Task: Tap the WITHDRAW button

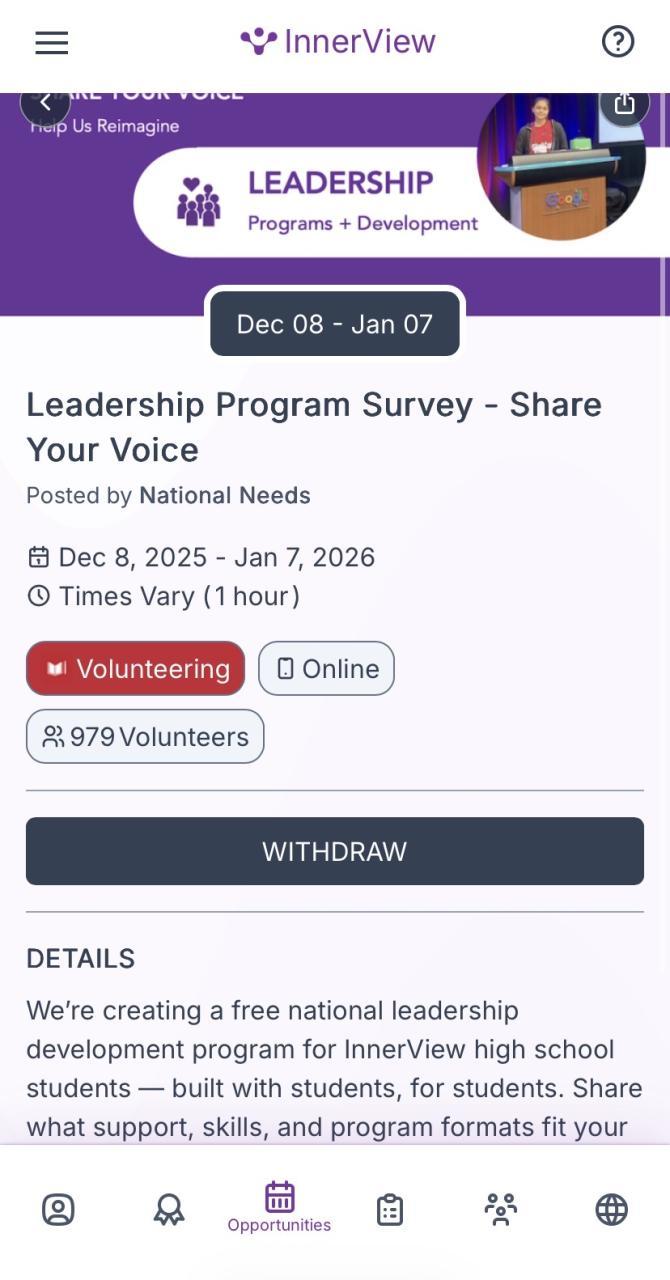Action: click(335, 851)
